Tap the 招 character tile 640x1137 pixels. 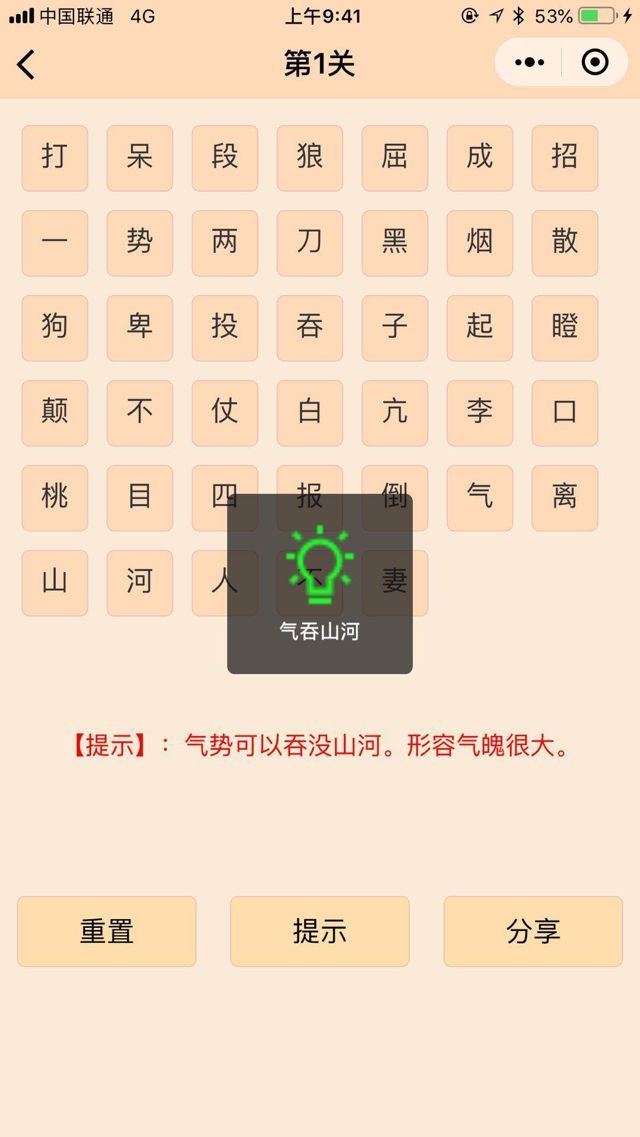tap(565, 157)
